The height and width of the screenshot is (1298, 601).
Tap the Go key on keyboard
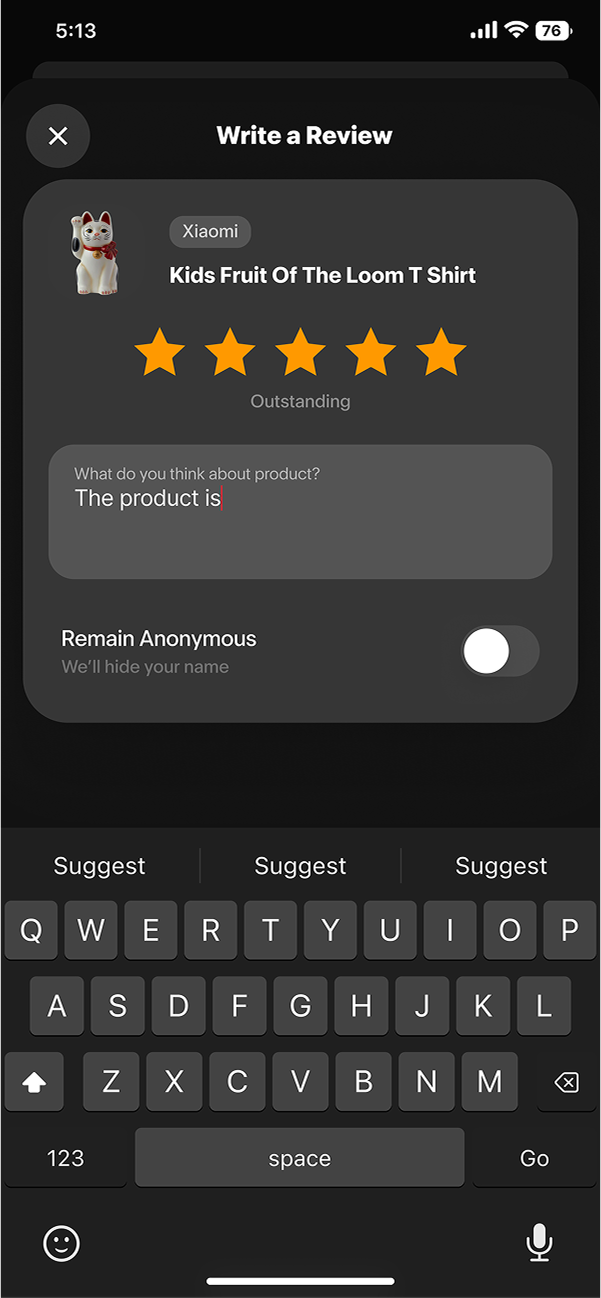pos(534,1158)
